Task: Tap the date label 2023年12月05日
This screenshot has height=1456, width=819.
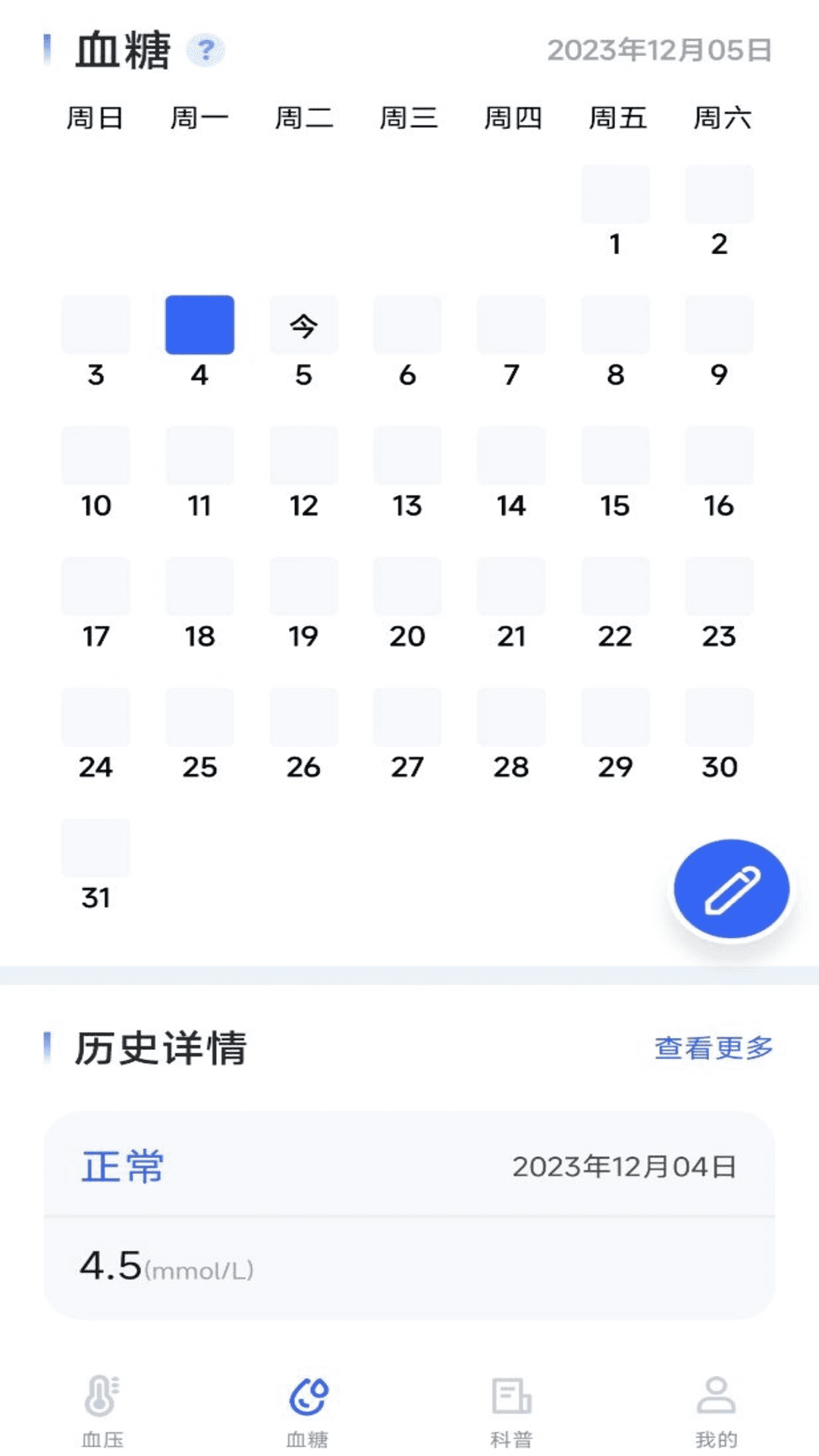Action: (658, 50)
